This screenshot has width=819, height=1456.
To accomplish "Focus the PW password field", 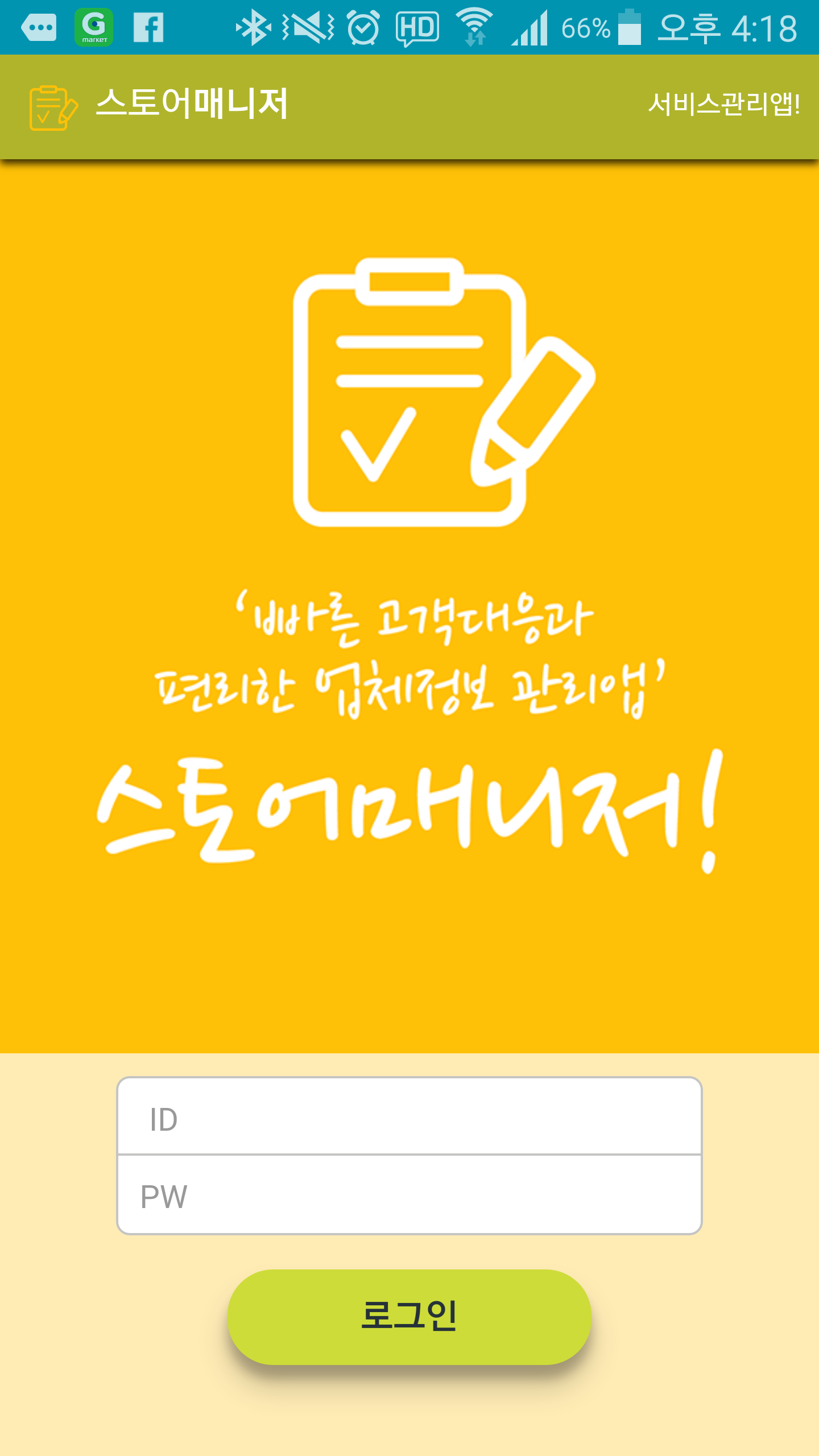I will coord(409,1196).
